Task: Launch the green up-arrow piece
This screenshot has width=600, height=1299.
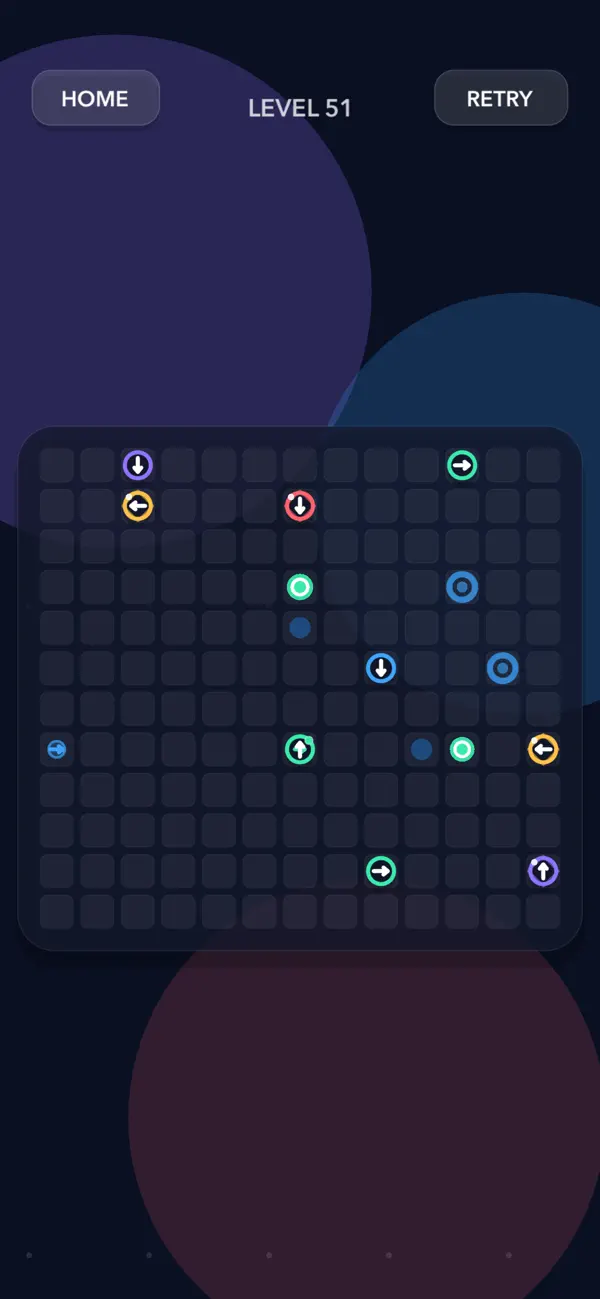Action: click(299, 749)
